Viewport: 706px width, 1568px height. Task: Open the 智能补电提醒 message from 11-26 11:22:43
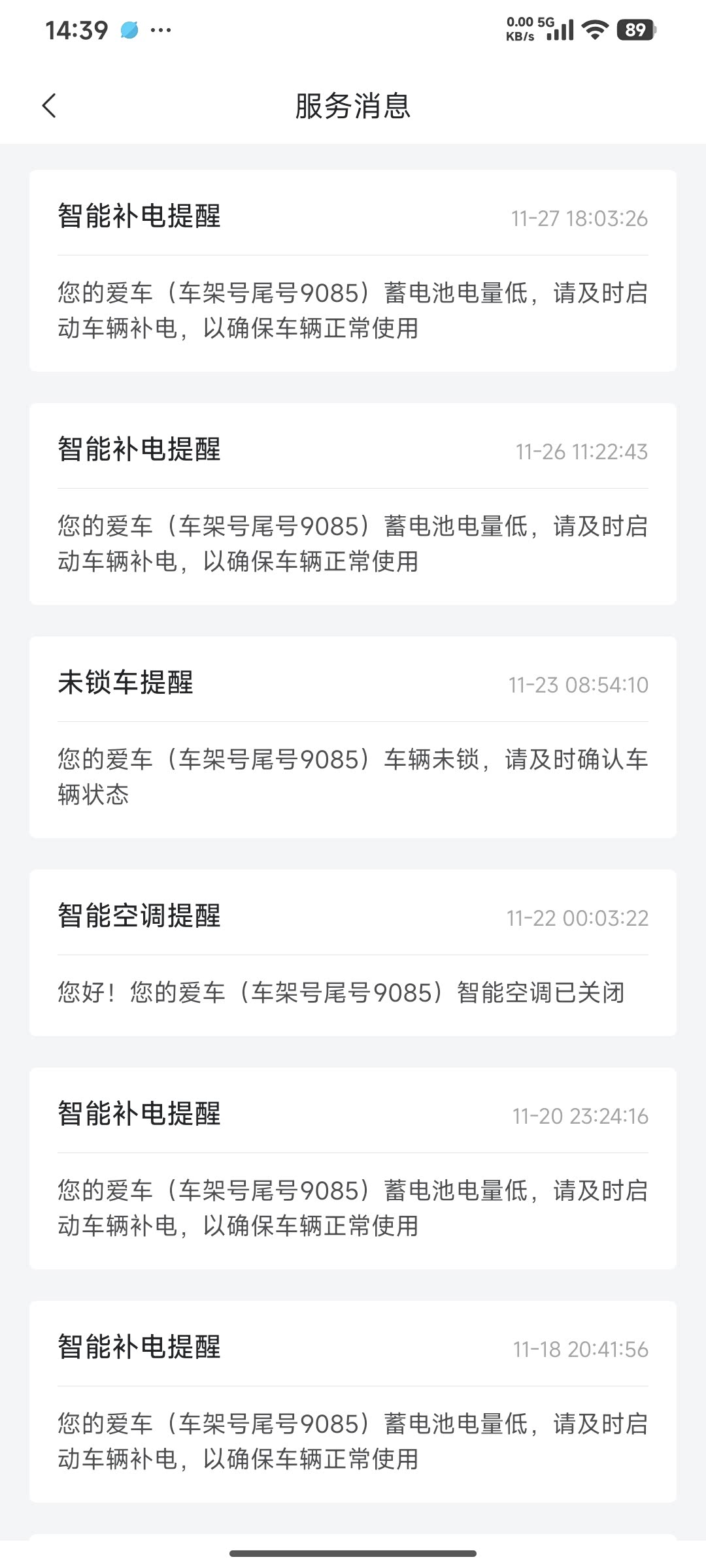click(353, 504)
